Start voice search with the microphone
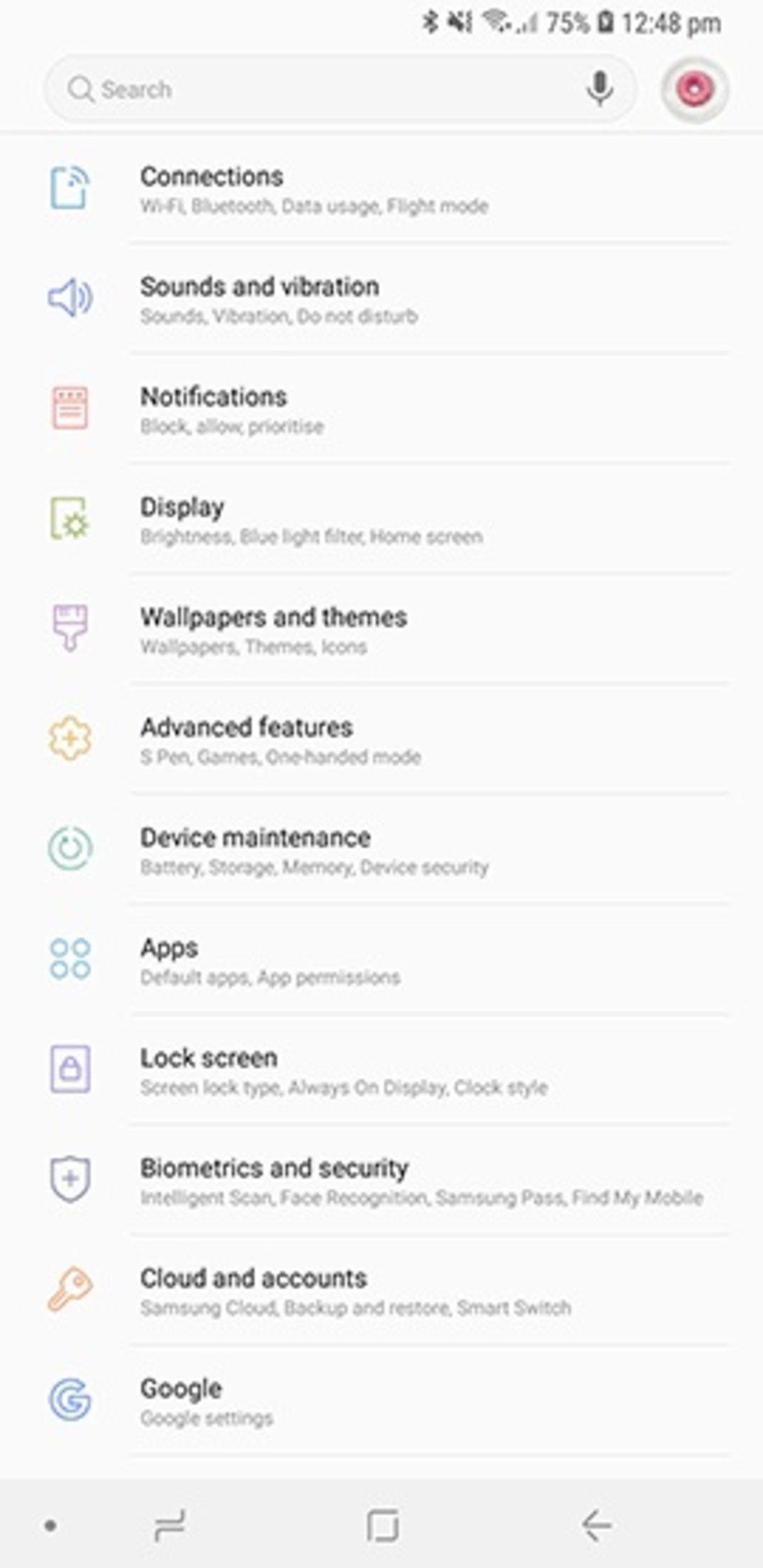The height and width of the screenshot is (1568, 763). (x=599, y=89)
